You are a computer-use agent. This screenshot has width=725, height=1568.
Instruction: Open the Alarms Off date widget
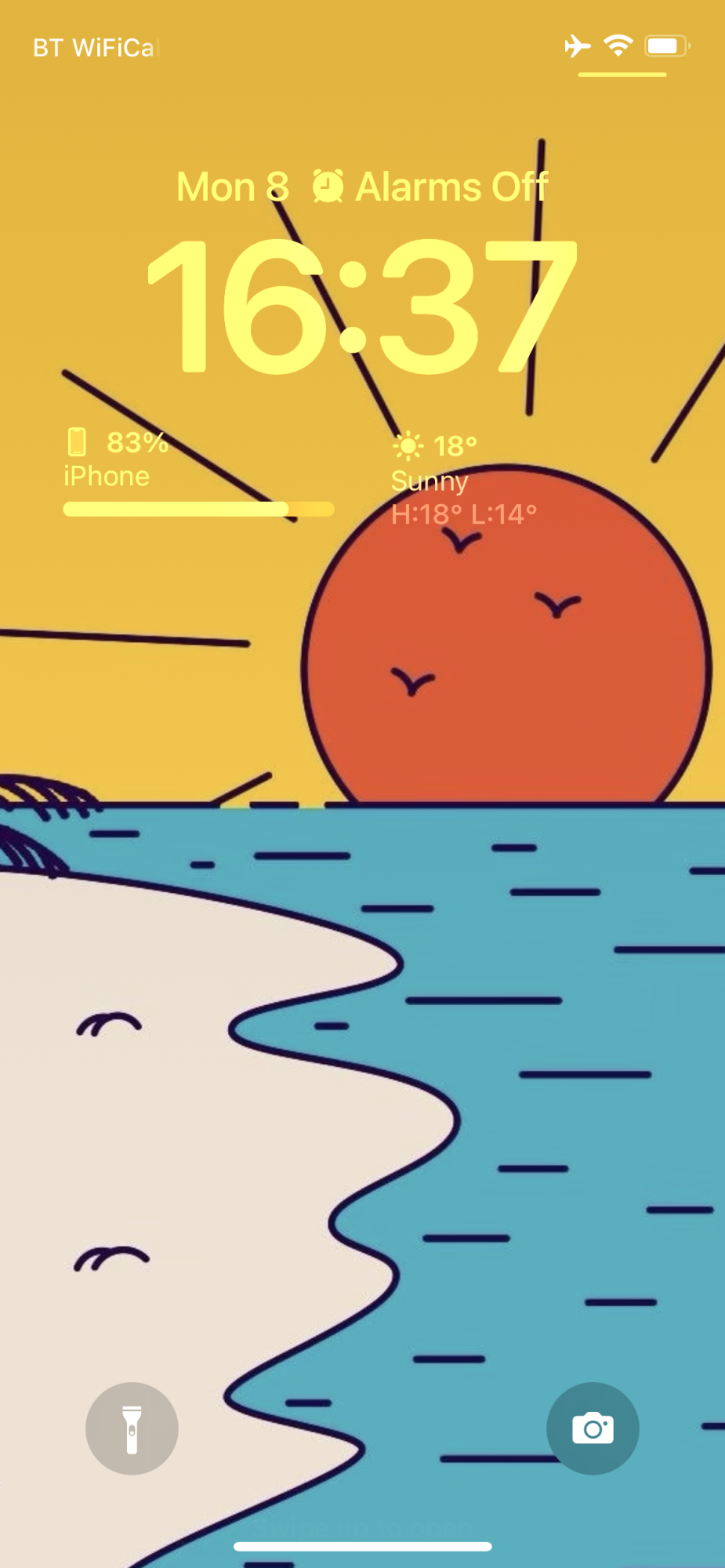click(x=362, y=187)
